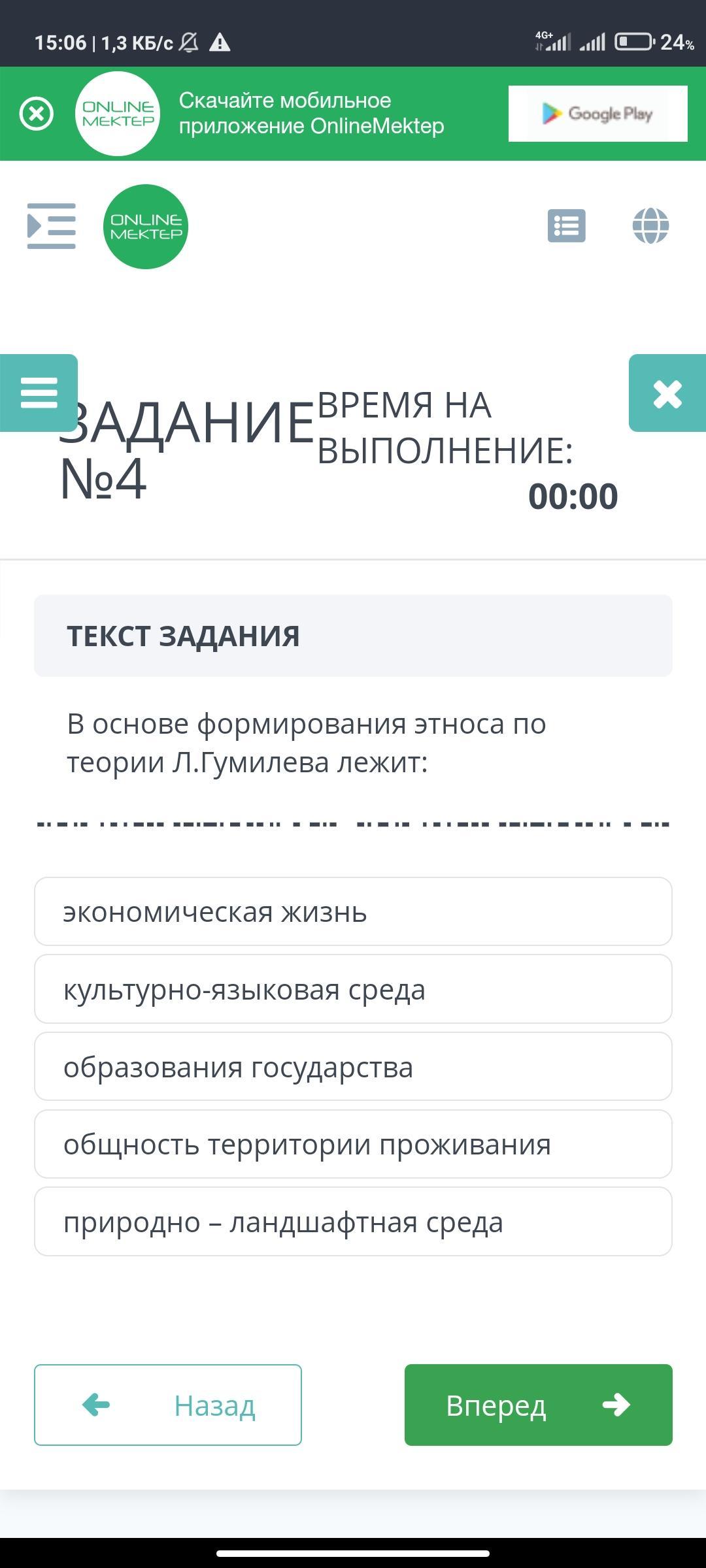Open the teal hamburger menu tab

point(39,393)
